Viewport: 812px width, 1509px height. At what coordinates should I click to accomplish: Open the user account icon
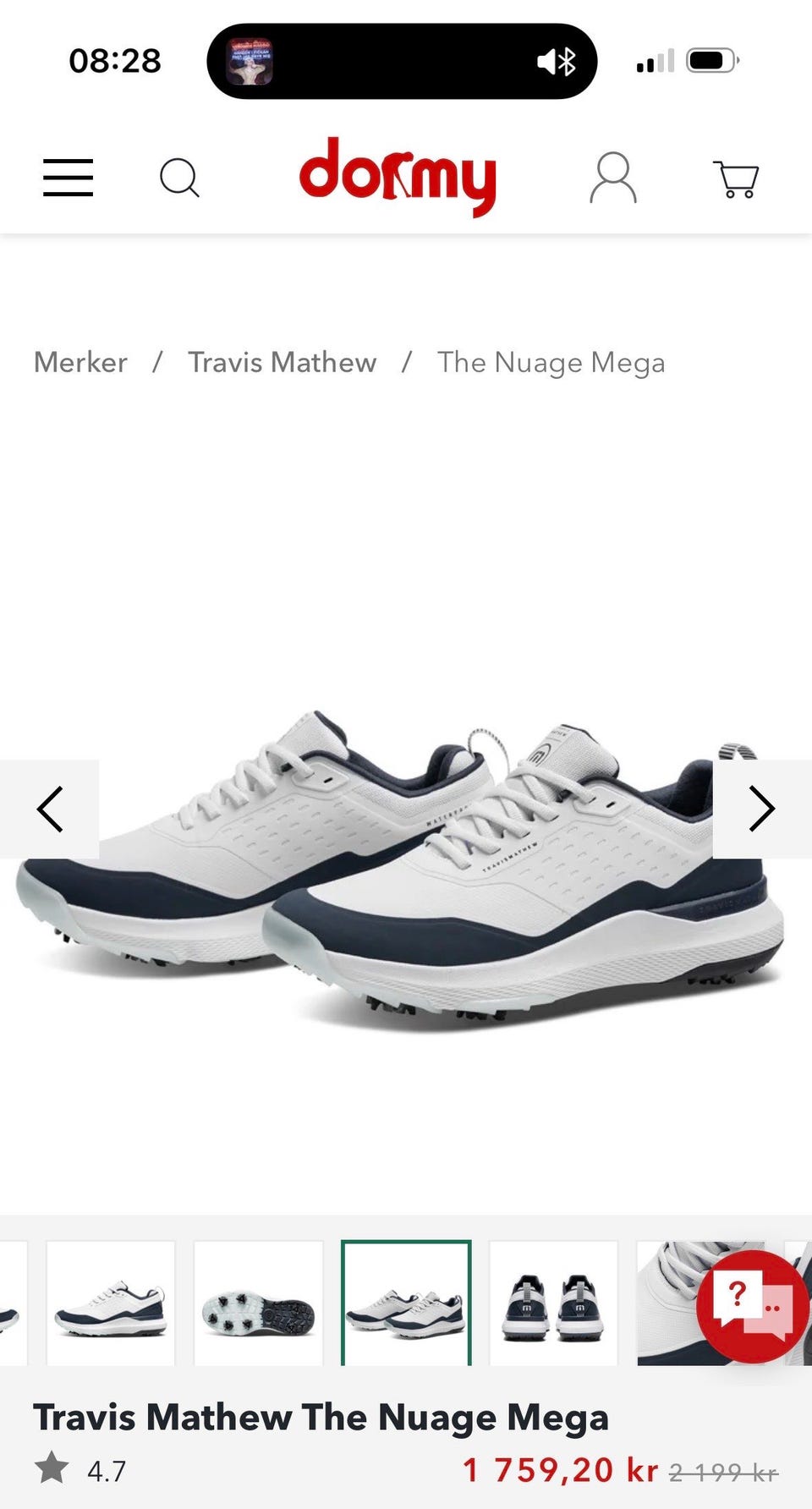[x=613, y=178]
